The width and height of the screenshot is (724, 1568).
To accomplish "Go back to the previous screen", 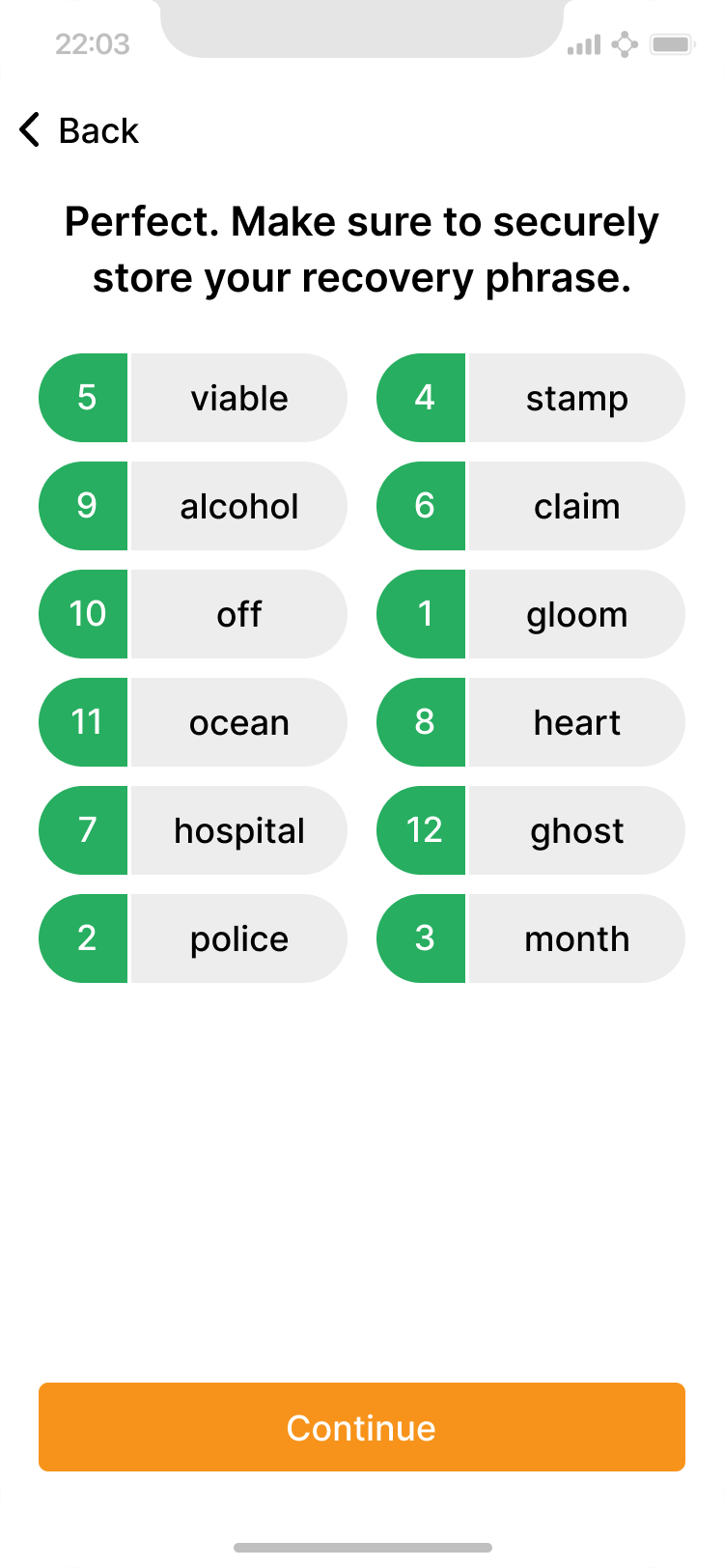I will tap(79, 130).
